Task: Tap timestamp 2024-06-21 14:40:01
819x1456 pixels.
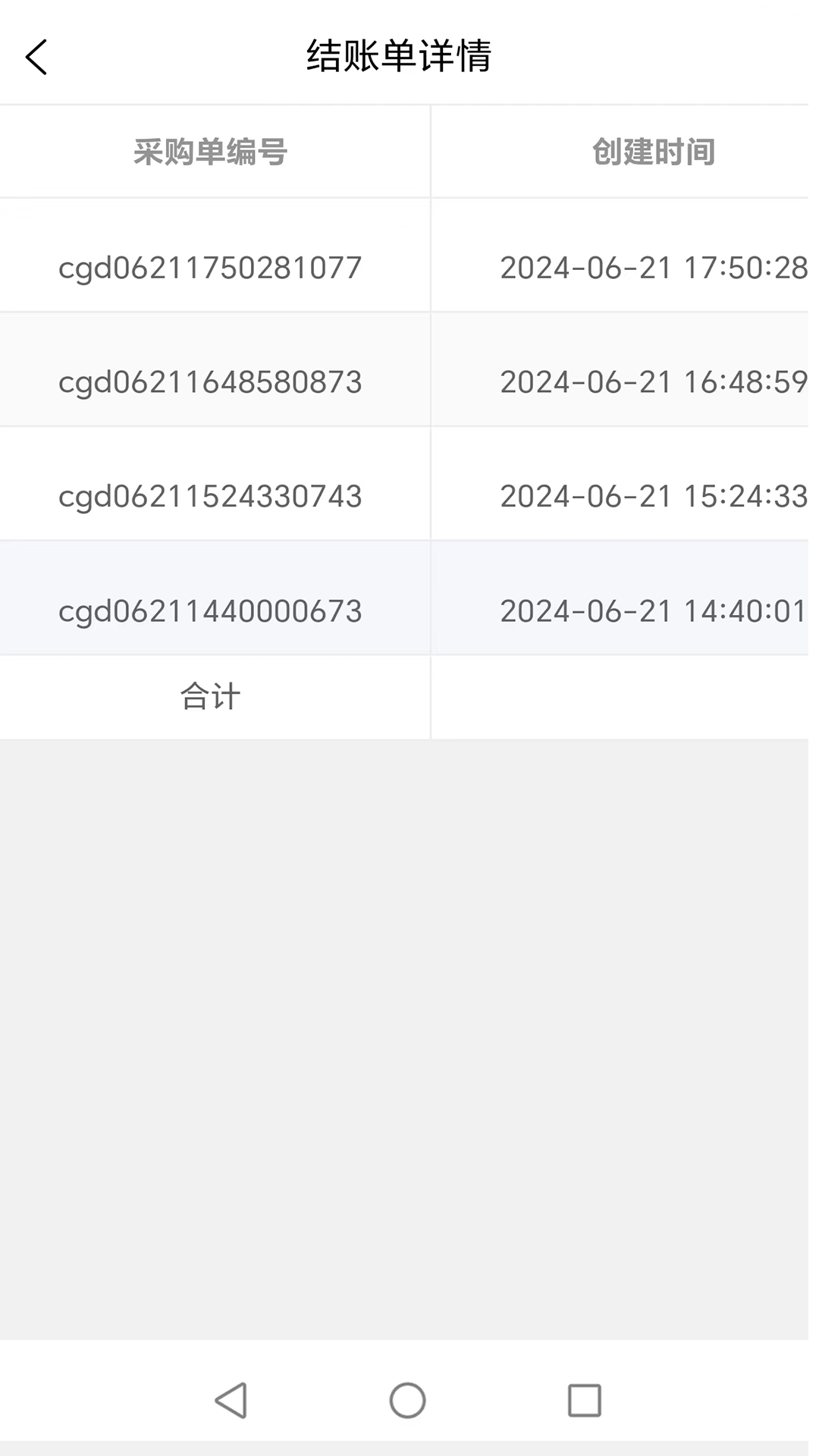Action: (654, 610)
